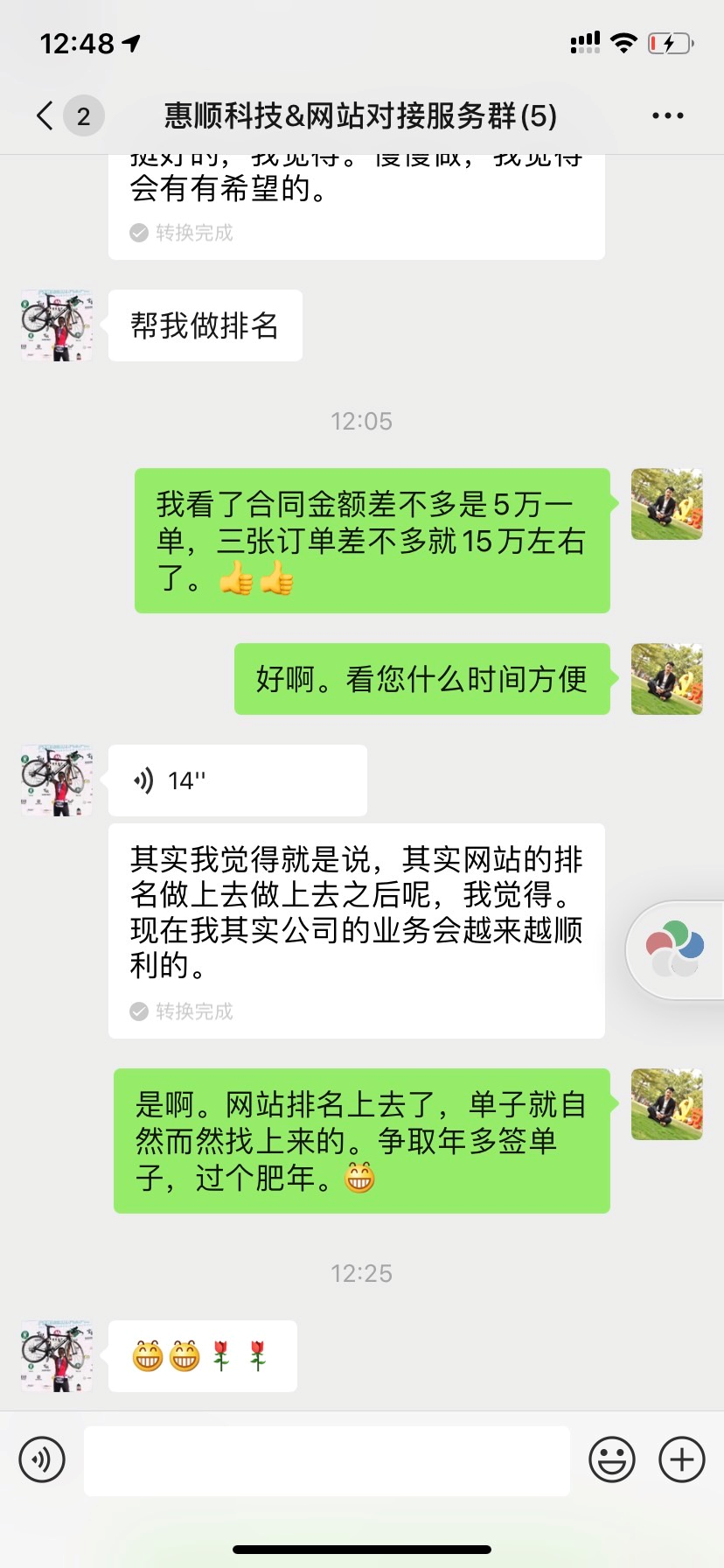Open the plus attachments menu
This screenshot has height=1568, width=724.
tap(681, 1459)
